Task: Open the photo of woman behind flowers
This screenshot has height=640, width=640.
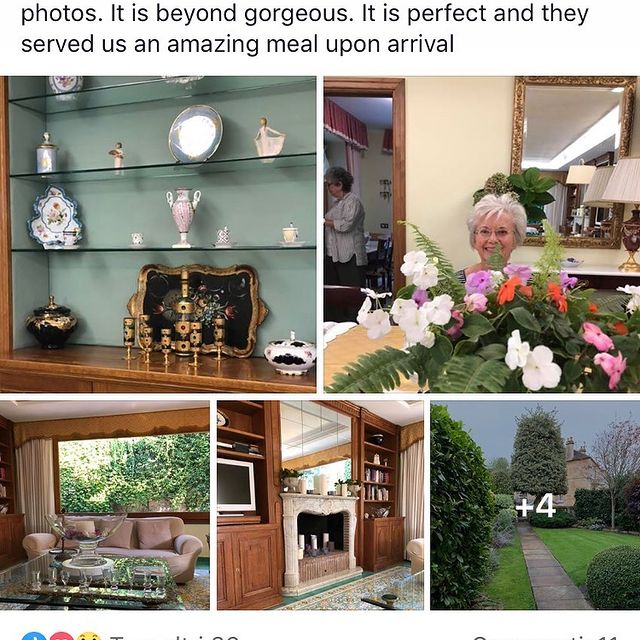Action: (x=481, y=234)
